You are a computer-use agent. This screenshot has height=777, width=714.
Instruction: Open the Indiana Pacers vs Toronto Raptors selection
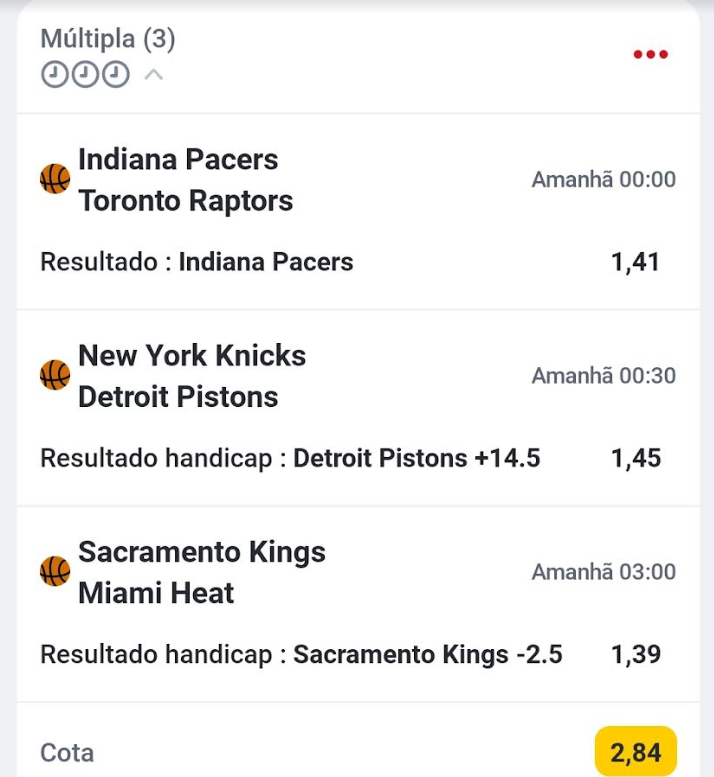pos(185,181)
